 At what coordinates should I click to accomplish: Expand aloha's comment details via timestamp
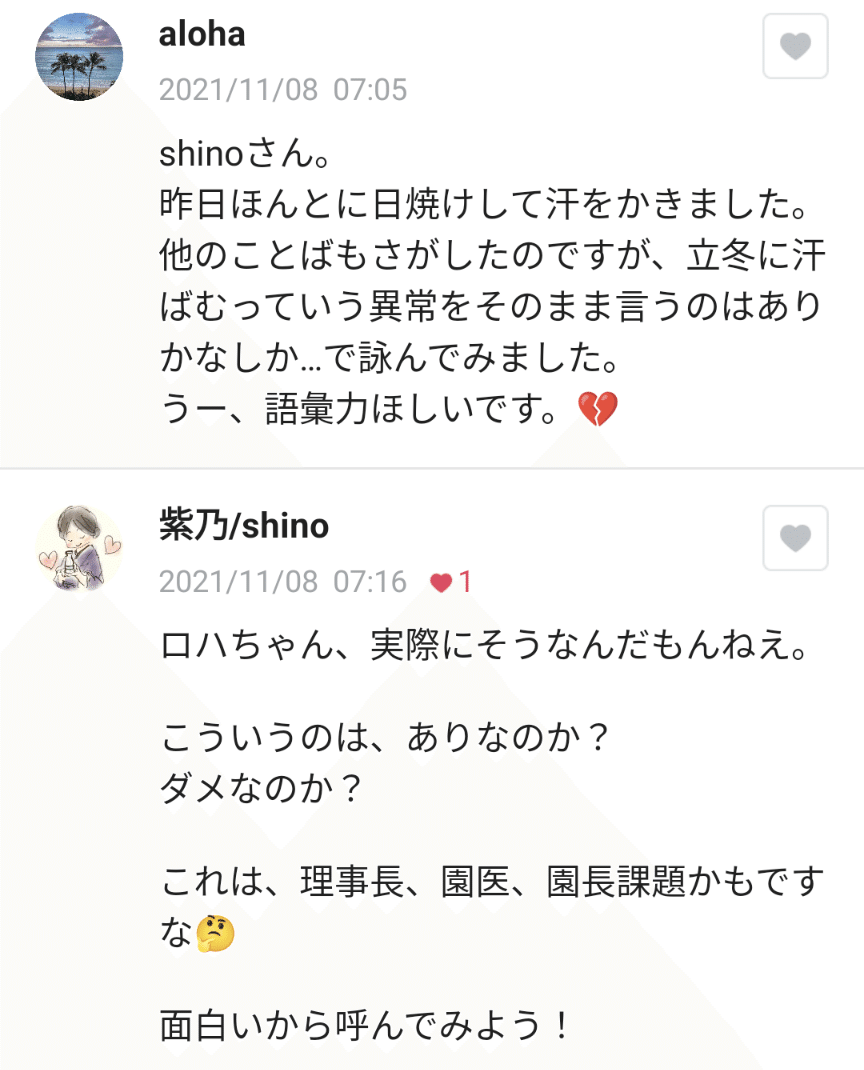[x=283, y=89]
